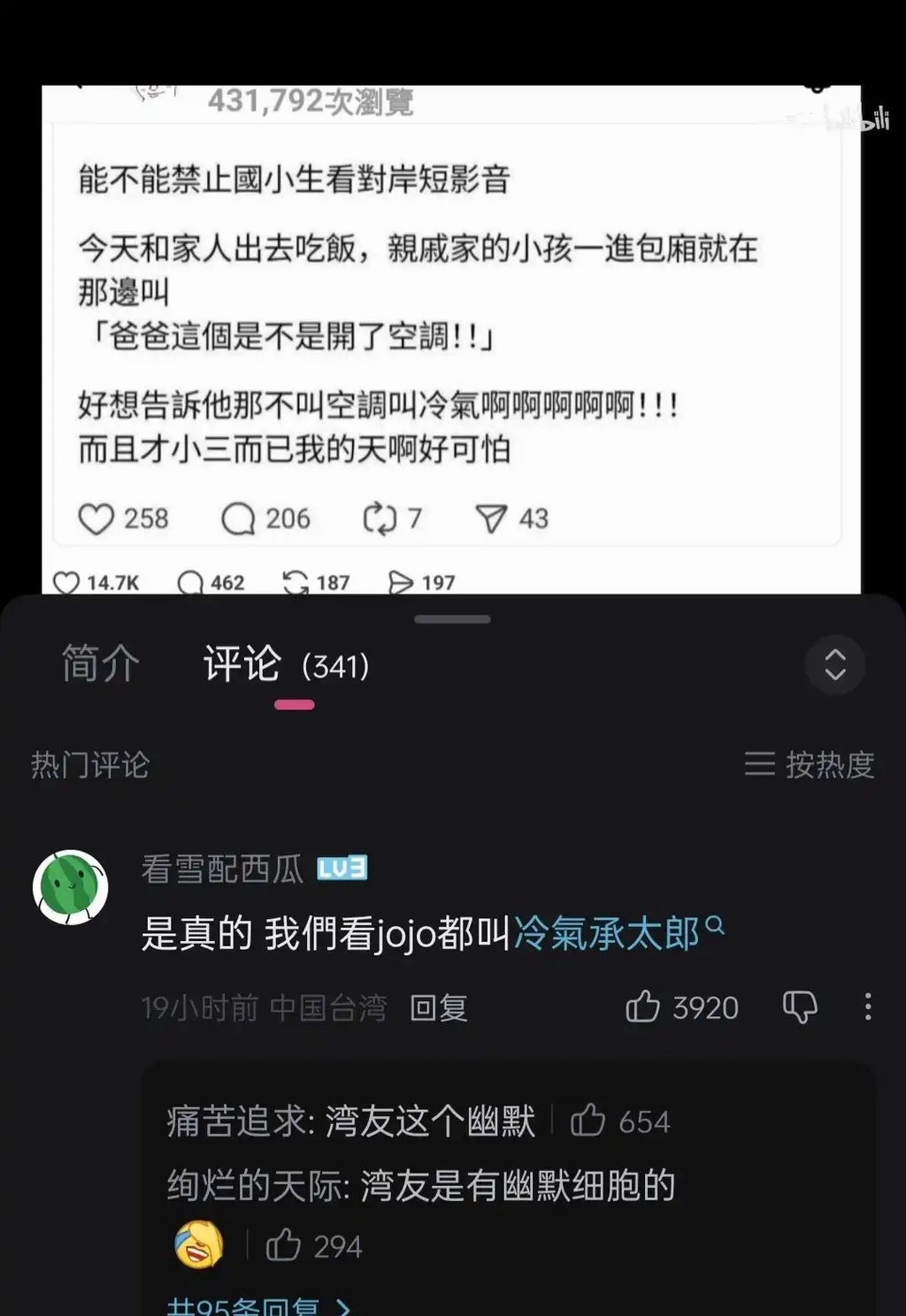The image size is (906, 1316).
Task: Reply to 看雪配西瓜's comment via 回复
Action: click(x=439, y=1007)
